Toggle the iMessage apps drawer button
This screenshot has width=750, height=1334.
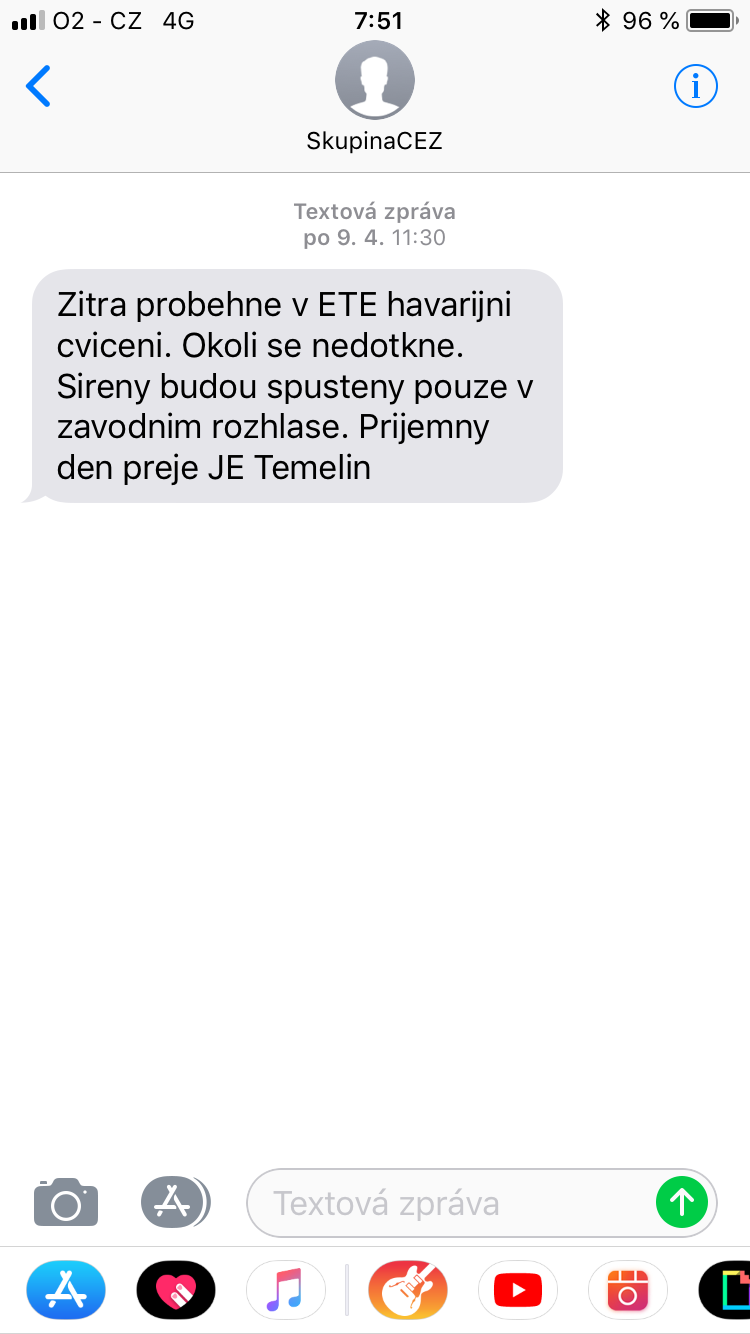click(x=175, y=1202)
